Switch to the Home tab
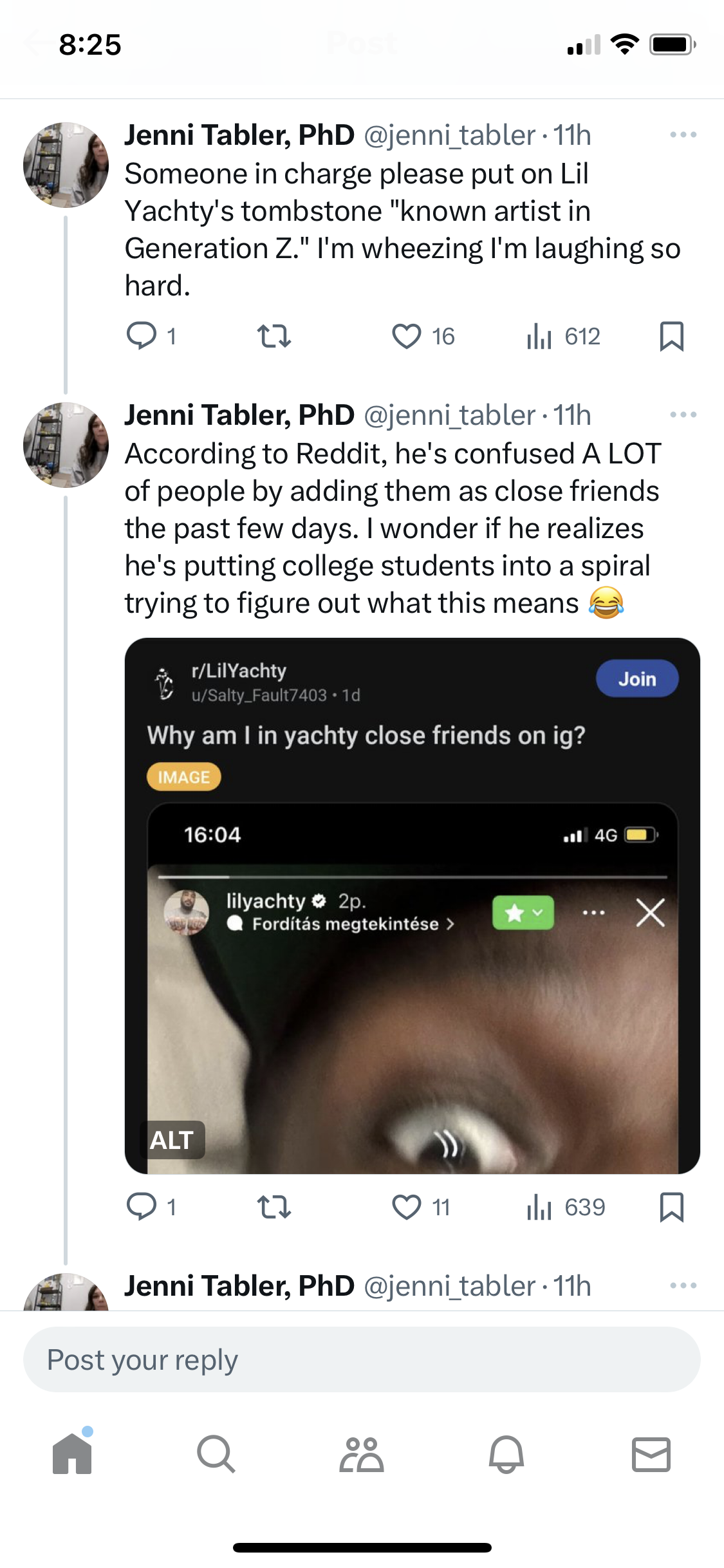Viewport: 724px width, 1568px height. click(x=72, y=1458)
